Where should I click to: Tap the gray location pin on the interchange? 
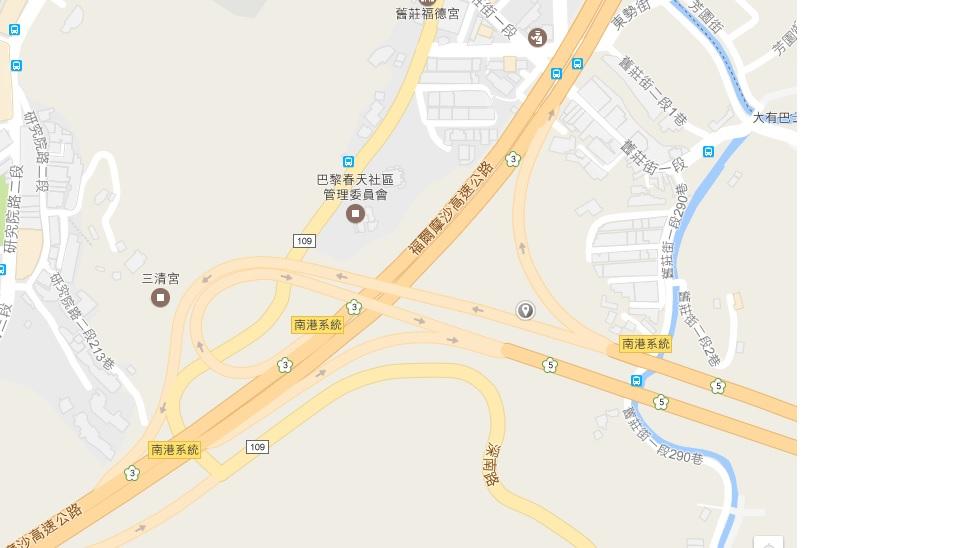525,311
